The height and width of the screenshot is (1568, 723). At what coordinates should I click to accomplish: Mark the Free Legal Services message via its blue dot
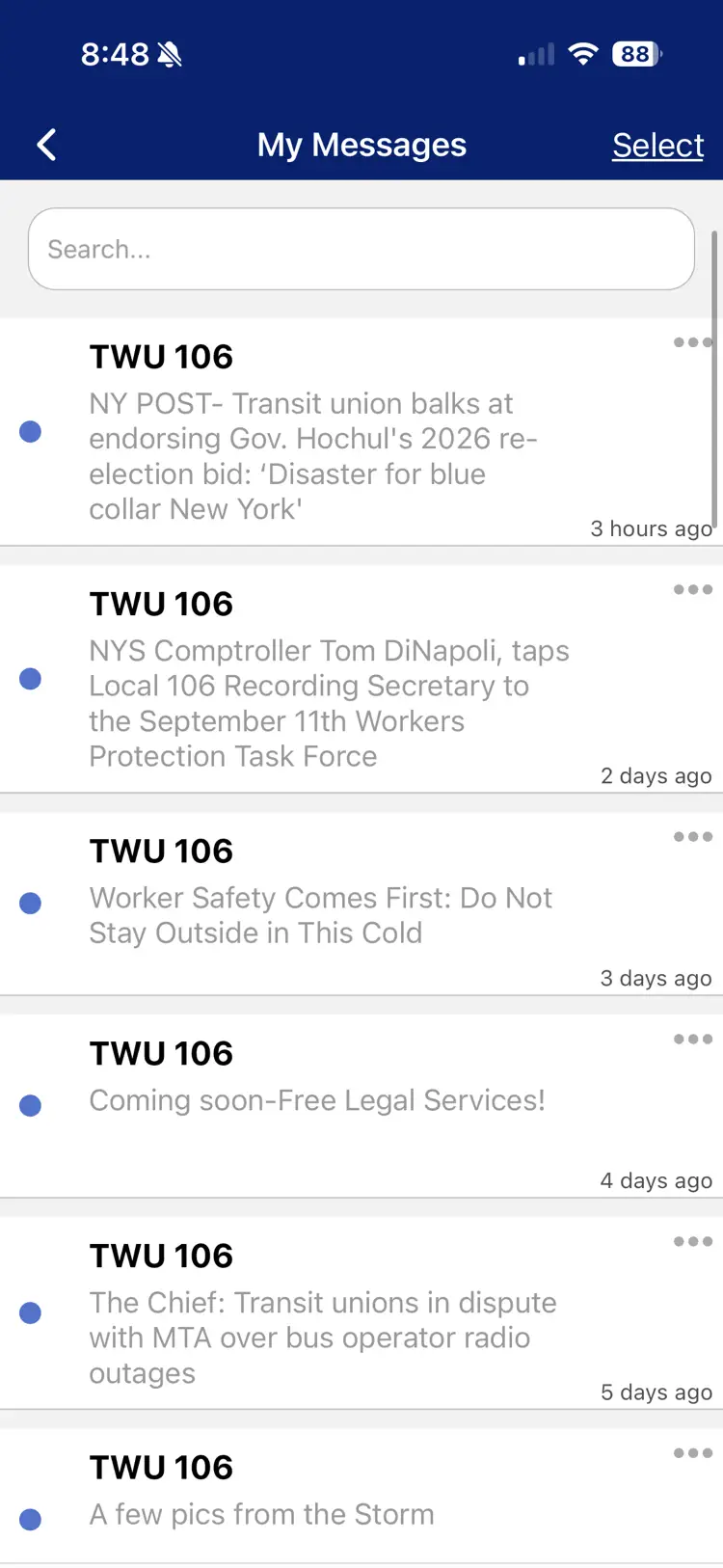[x=30, y=1104]
